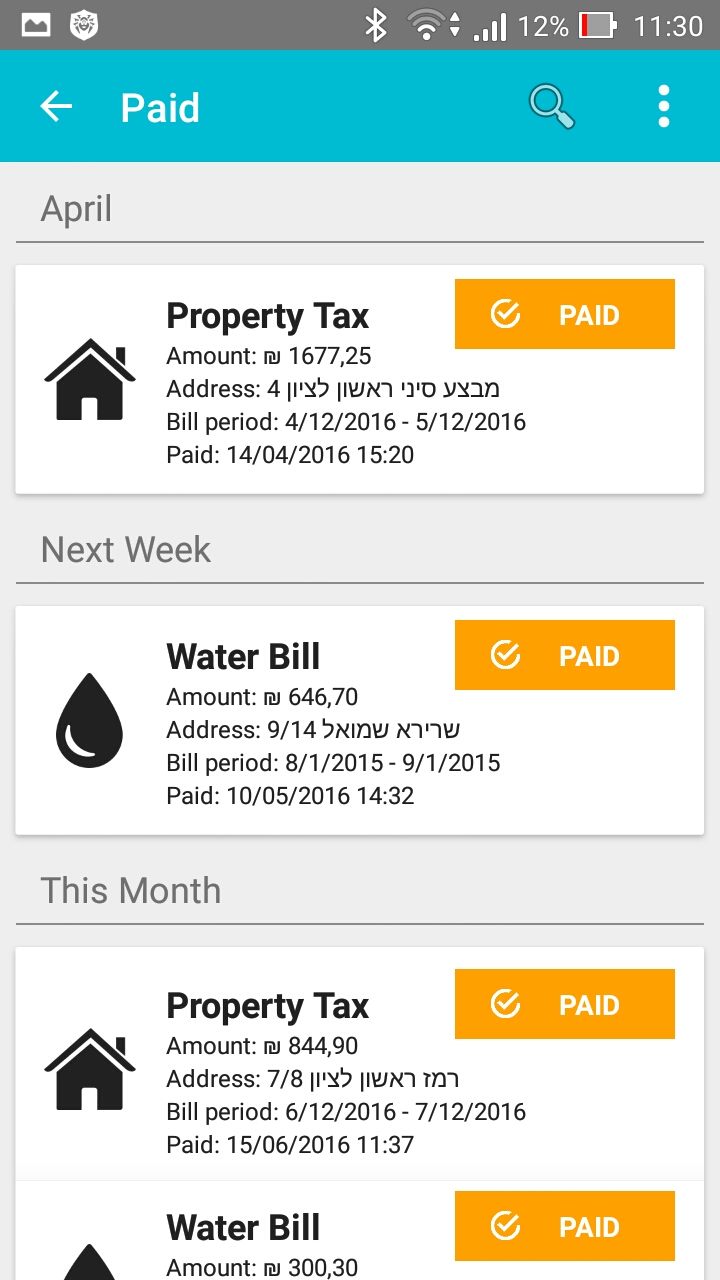Tap PAID button on 300,30 Water Bill

(565, 1226)
